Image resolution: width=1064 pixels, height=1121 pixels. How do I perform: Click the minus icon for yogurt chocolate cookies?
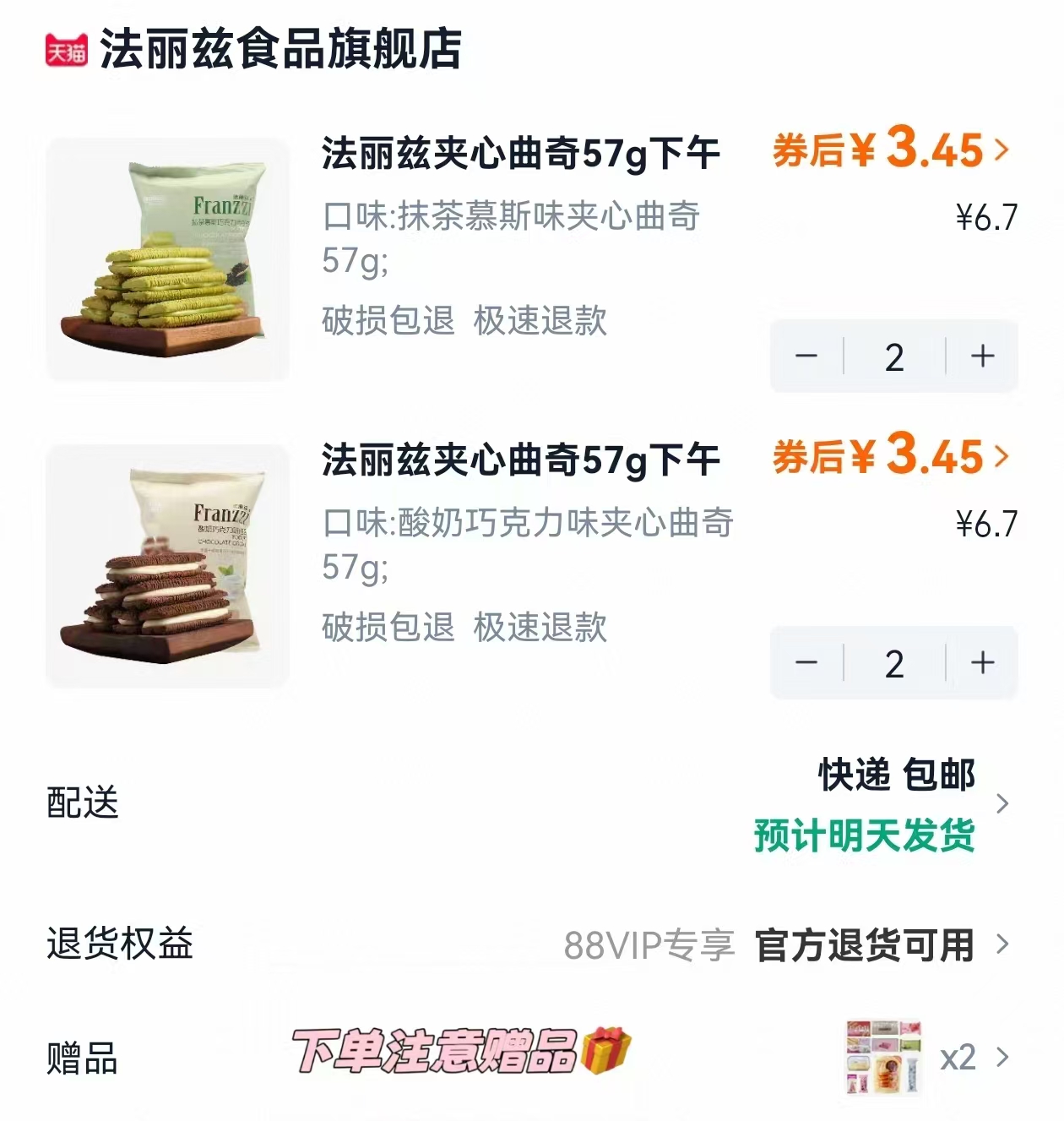pyautogui.click(x=807, y=664)
